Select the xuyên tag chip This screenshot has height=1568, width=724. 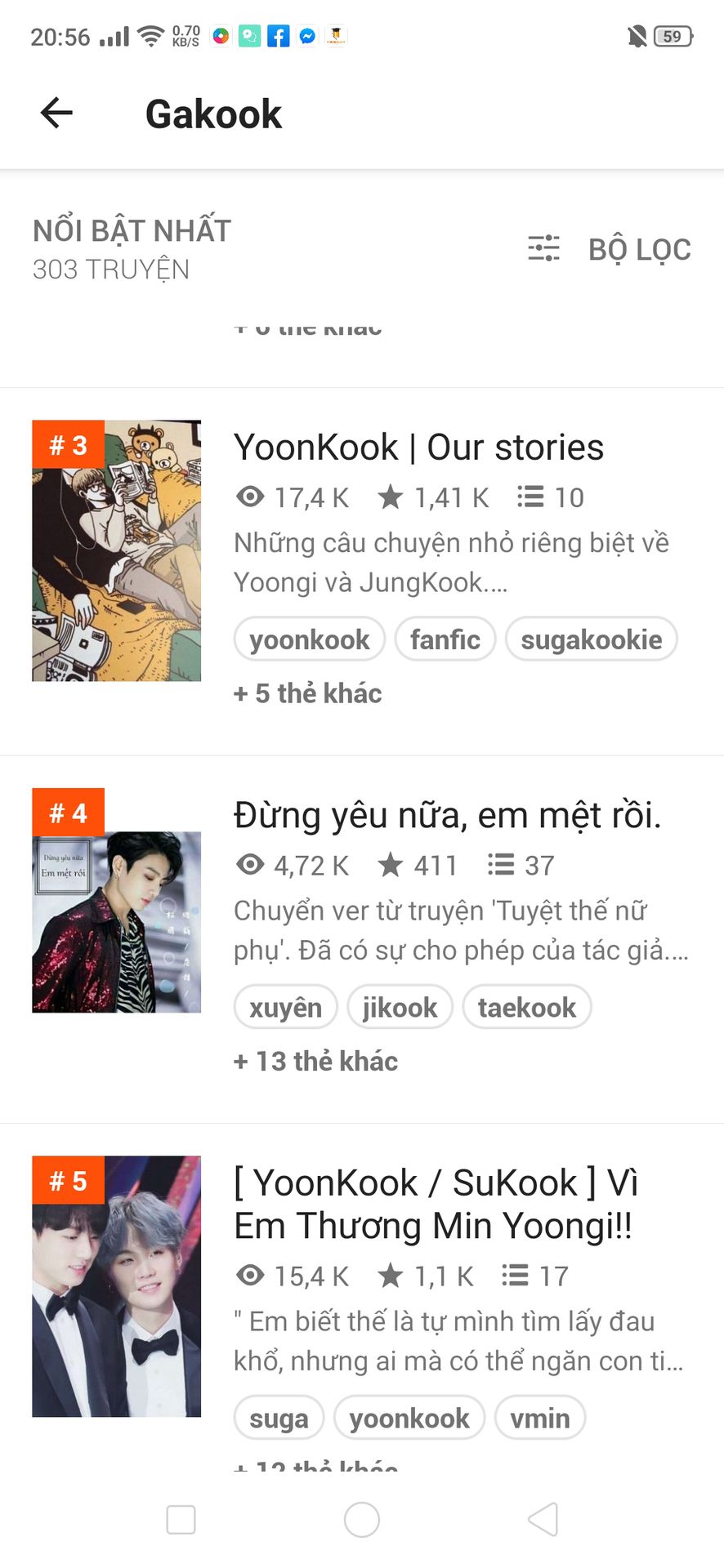click(285, 1008)
